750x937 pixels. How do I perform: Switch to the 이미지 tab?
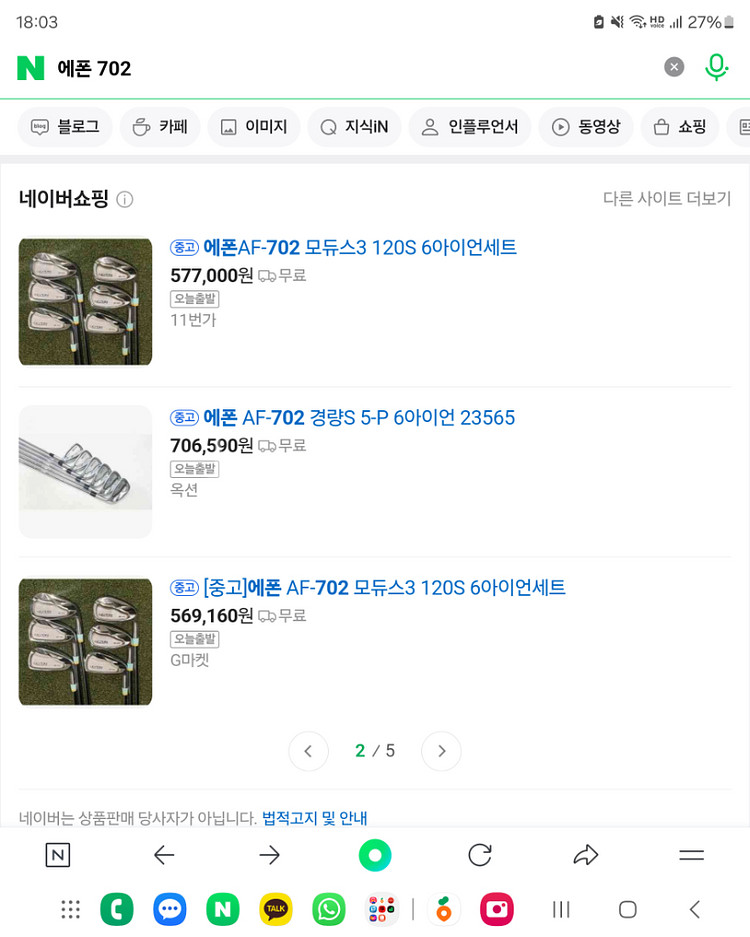[254, 127]
